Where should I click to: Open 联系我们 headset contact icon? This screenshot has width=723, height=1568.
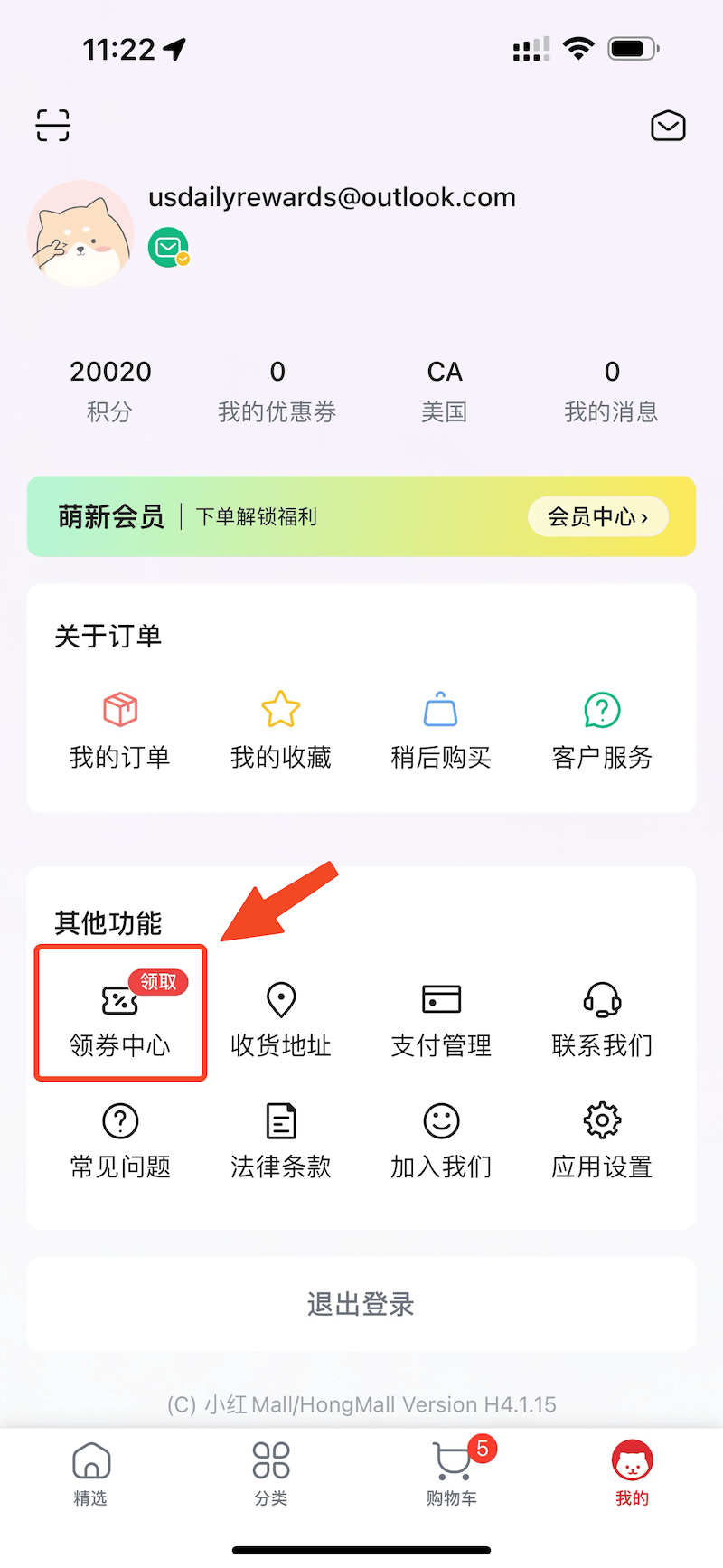601,998
